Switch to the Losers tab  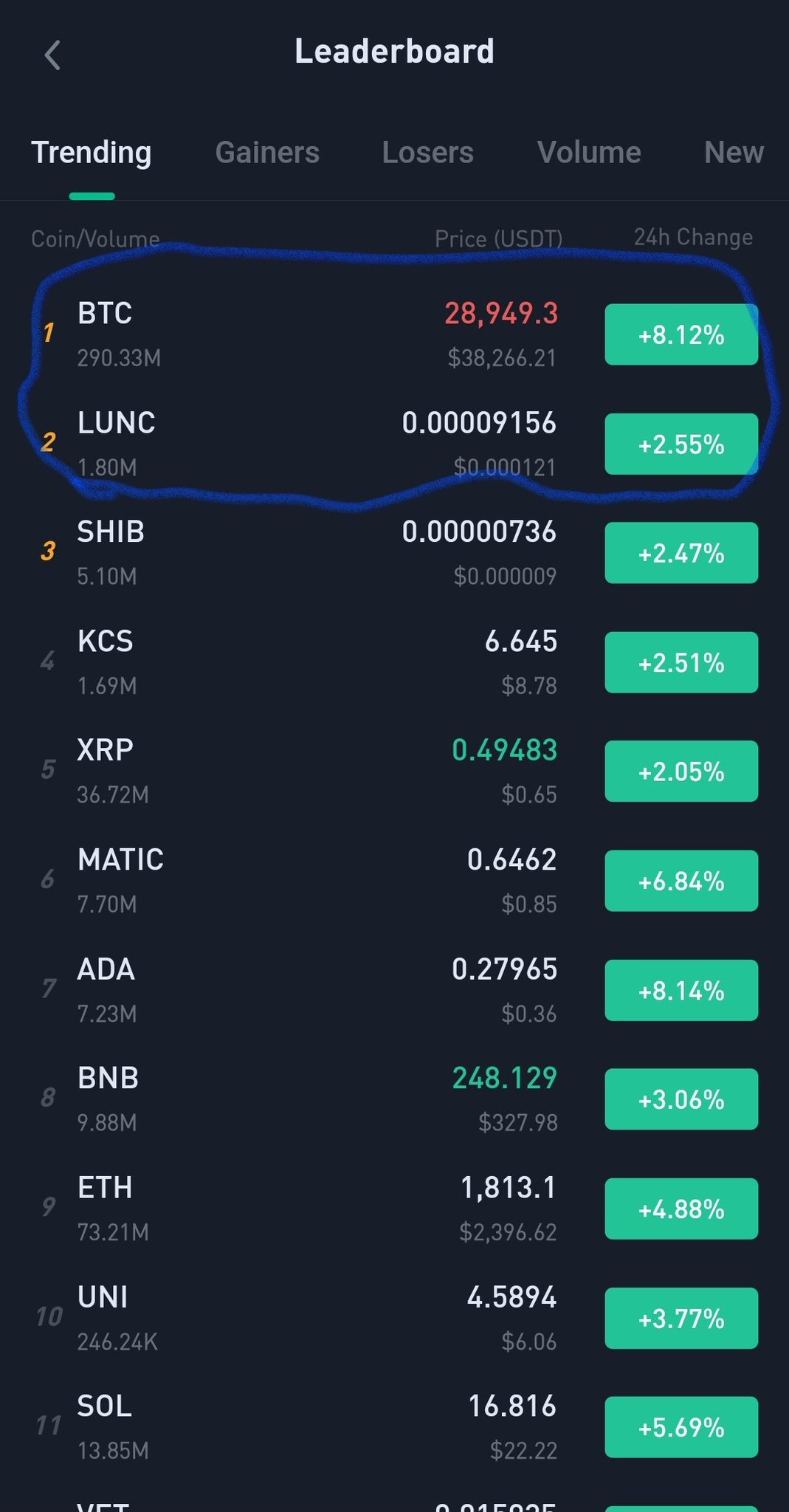(428, 153)
